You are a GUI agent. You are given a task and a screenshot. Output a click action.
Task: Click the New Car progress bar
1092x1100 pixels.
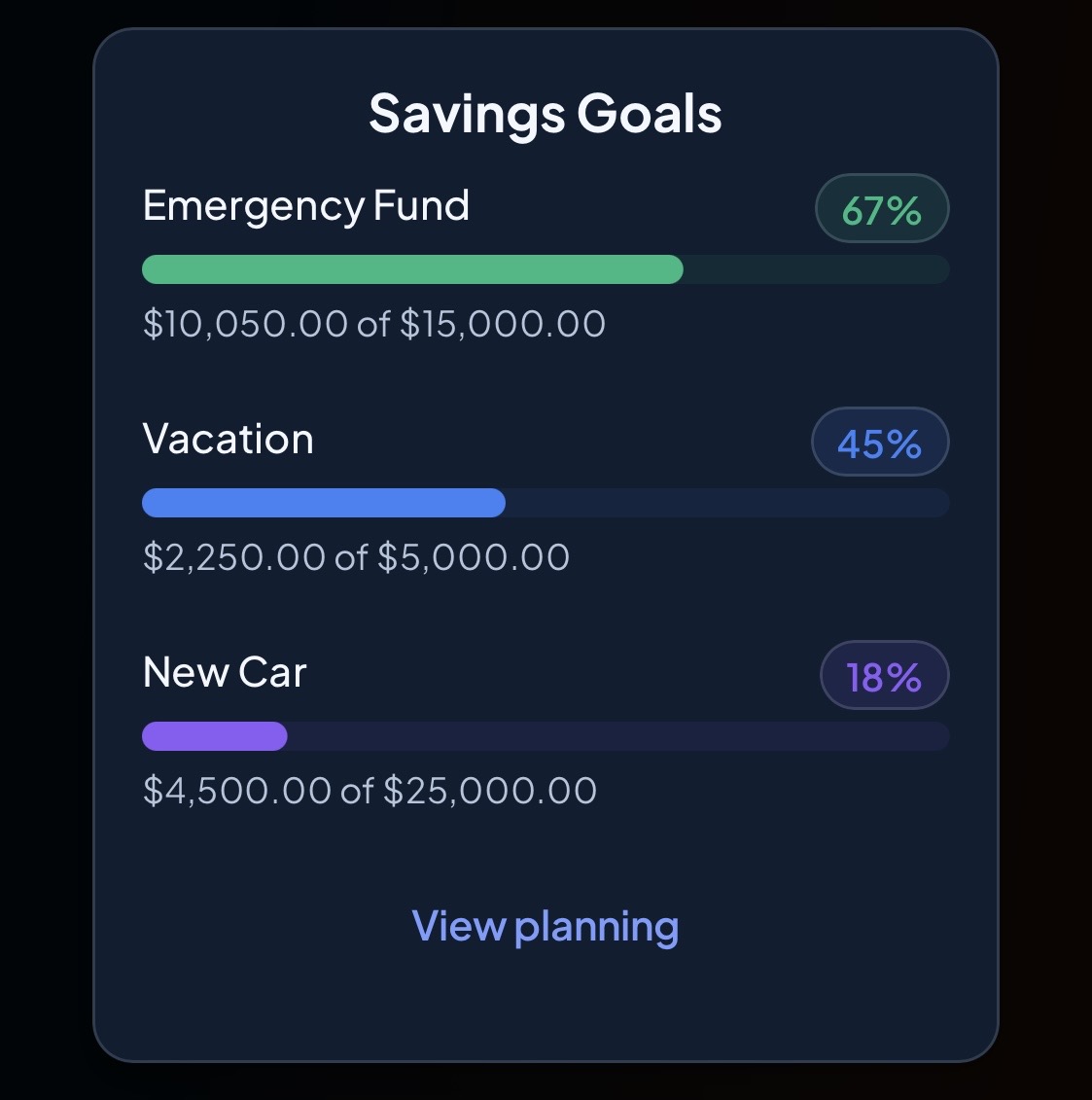(546, 736)
